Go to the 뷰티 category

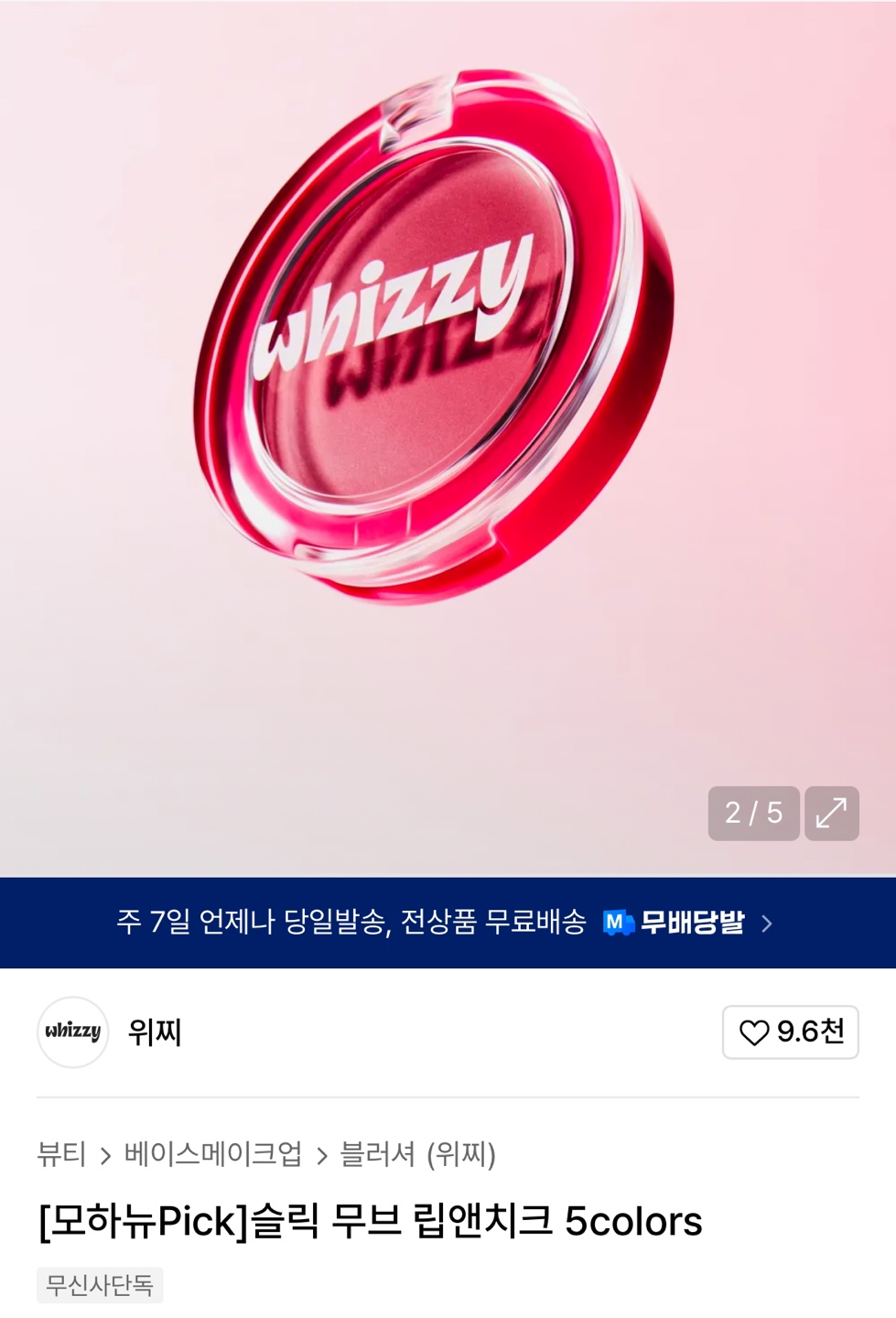coord(61,1154)
